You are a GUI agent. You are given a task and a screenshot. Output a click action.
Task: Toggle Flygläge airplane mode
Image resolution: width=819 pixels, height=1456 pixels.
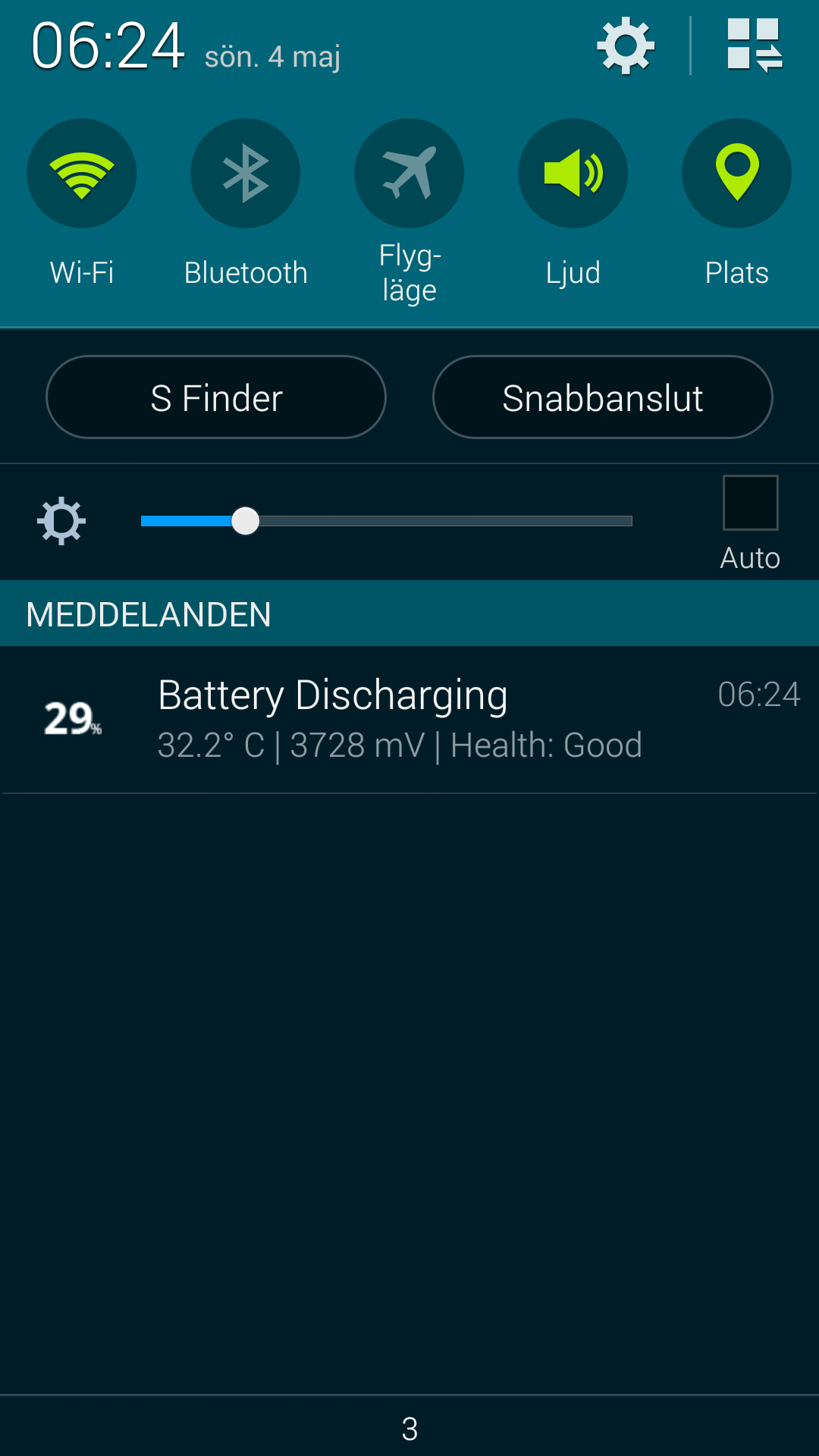(x=409, y=173)
